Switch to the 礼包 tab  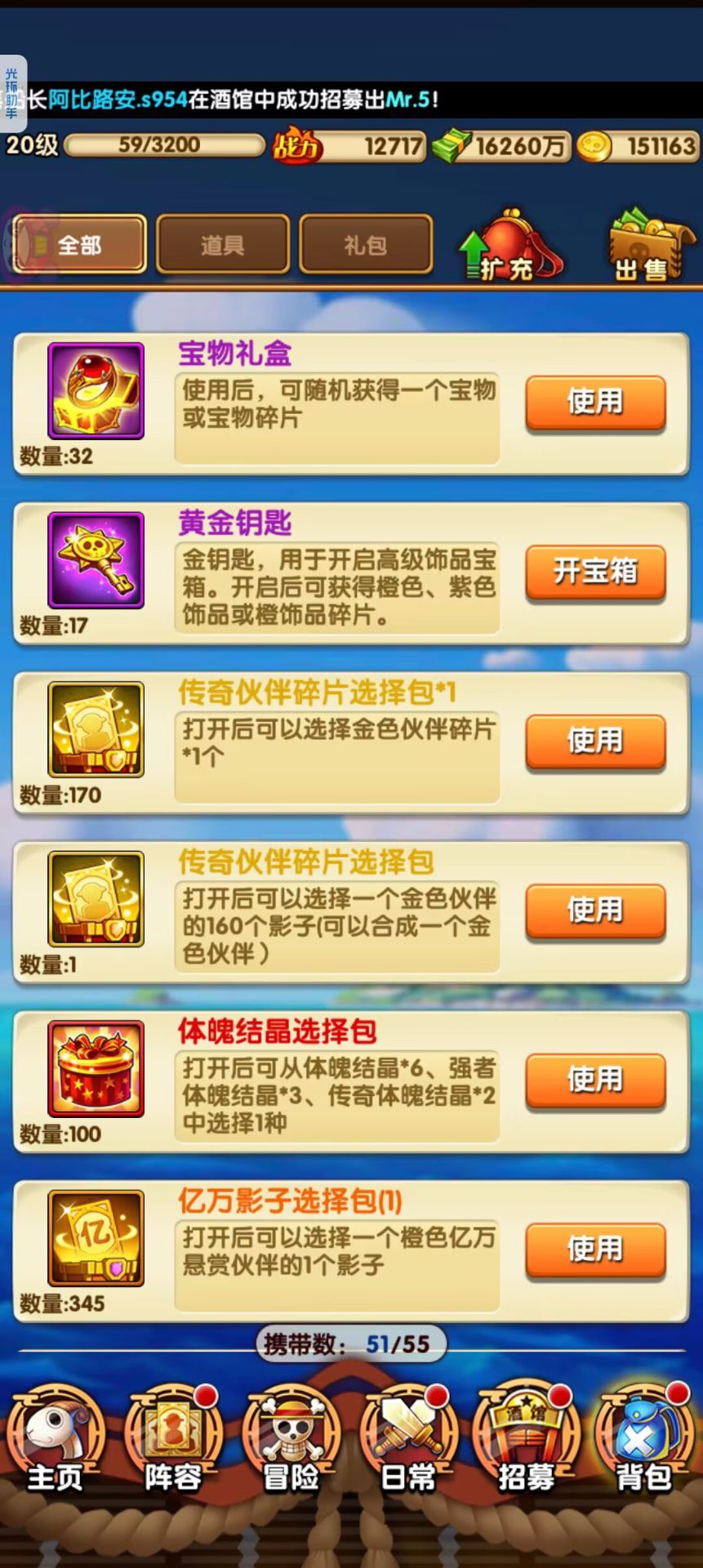tap(366, 243)
